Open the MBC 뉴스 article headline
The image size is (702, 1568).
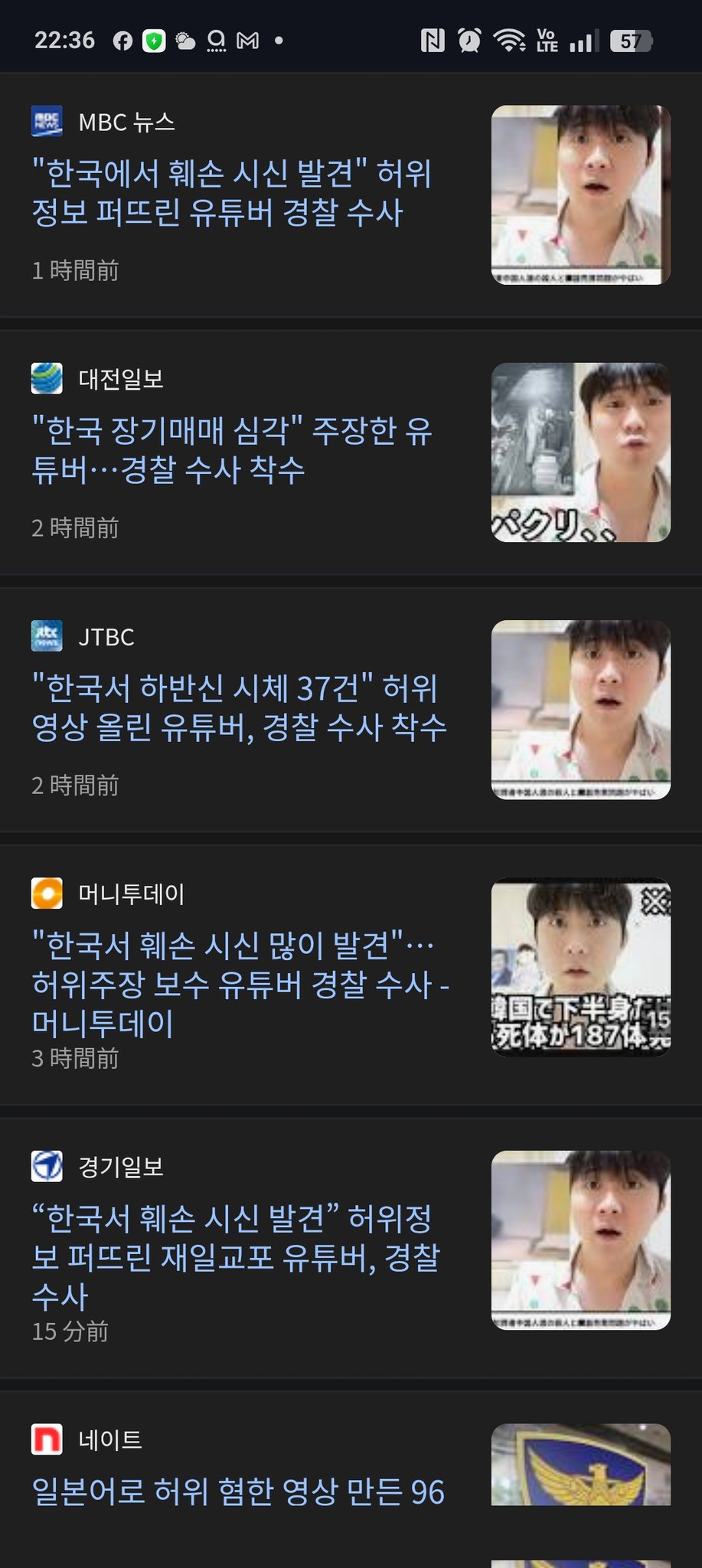(x=231, y=193)
